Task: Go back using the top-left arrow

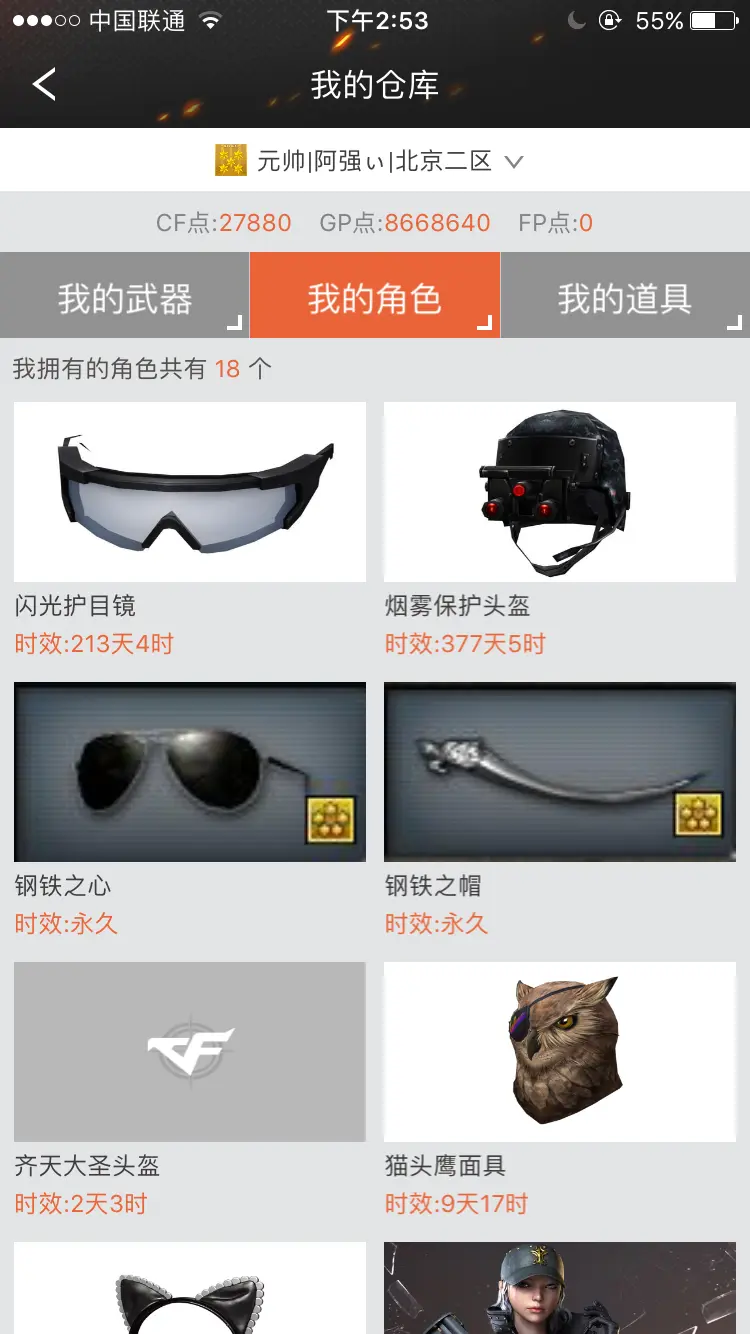Action: point(44,84)
